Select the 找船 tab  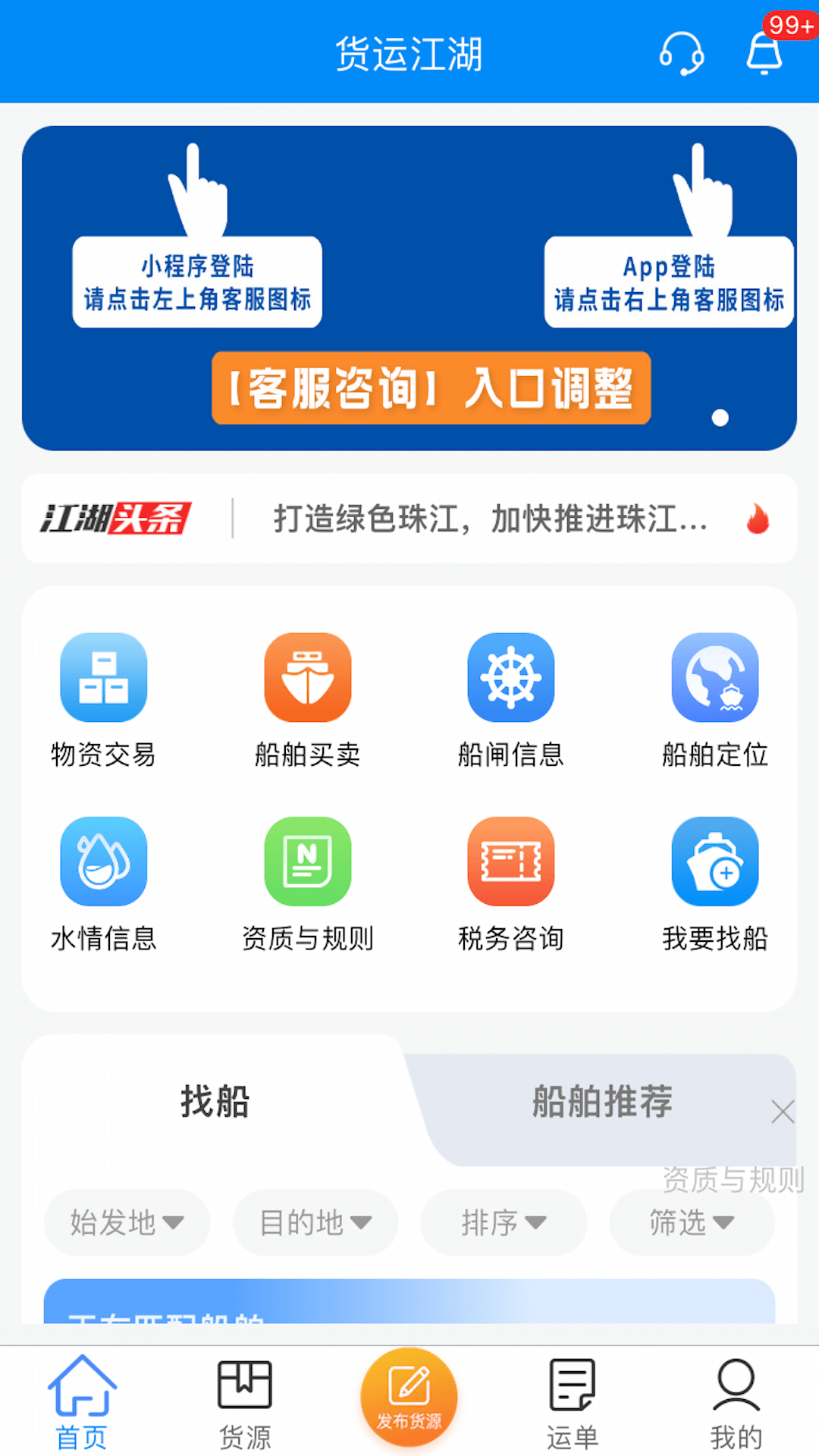[x=215, y=1104]
